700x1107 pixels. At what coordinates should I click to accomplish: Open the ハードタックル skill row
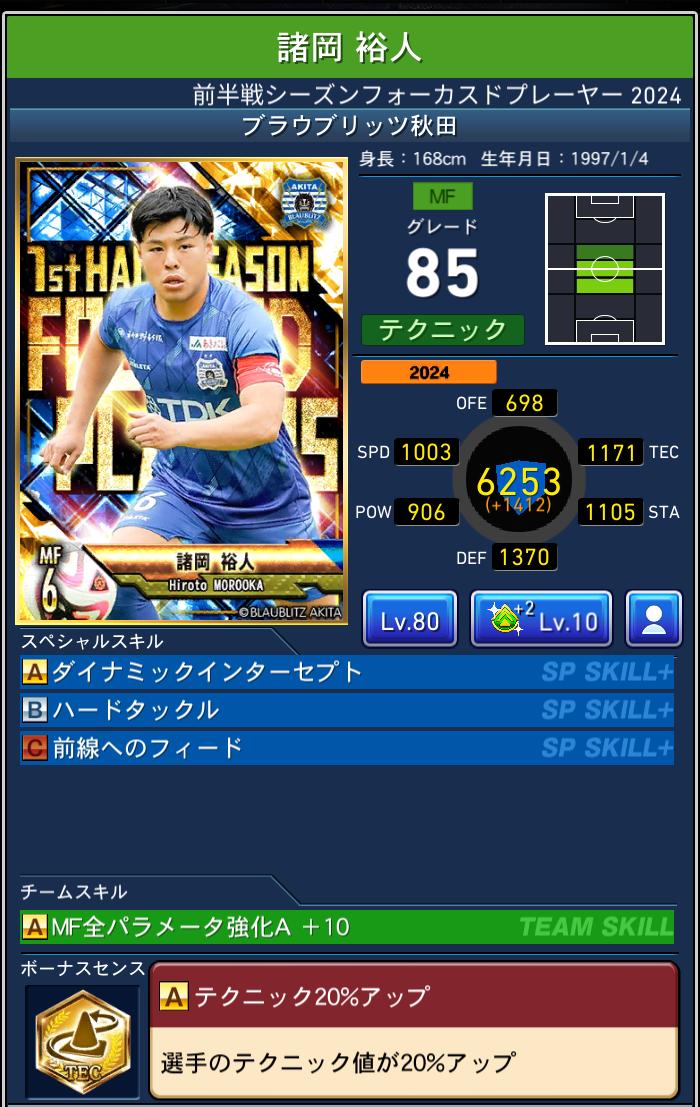pos(346,710)
